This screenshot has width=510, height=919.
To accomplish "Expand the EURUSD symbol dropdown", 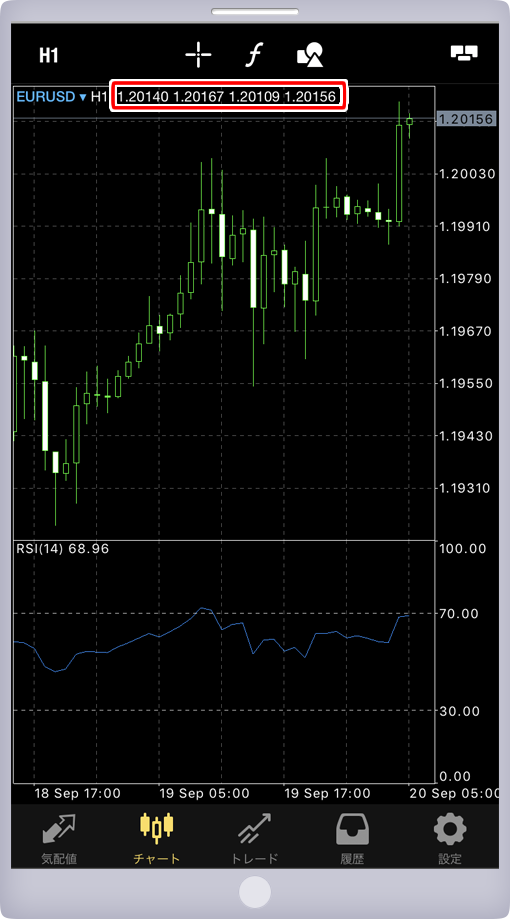I will [52, 97].
